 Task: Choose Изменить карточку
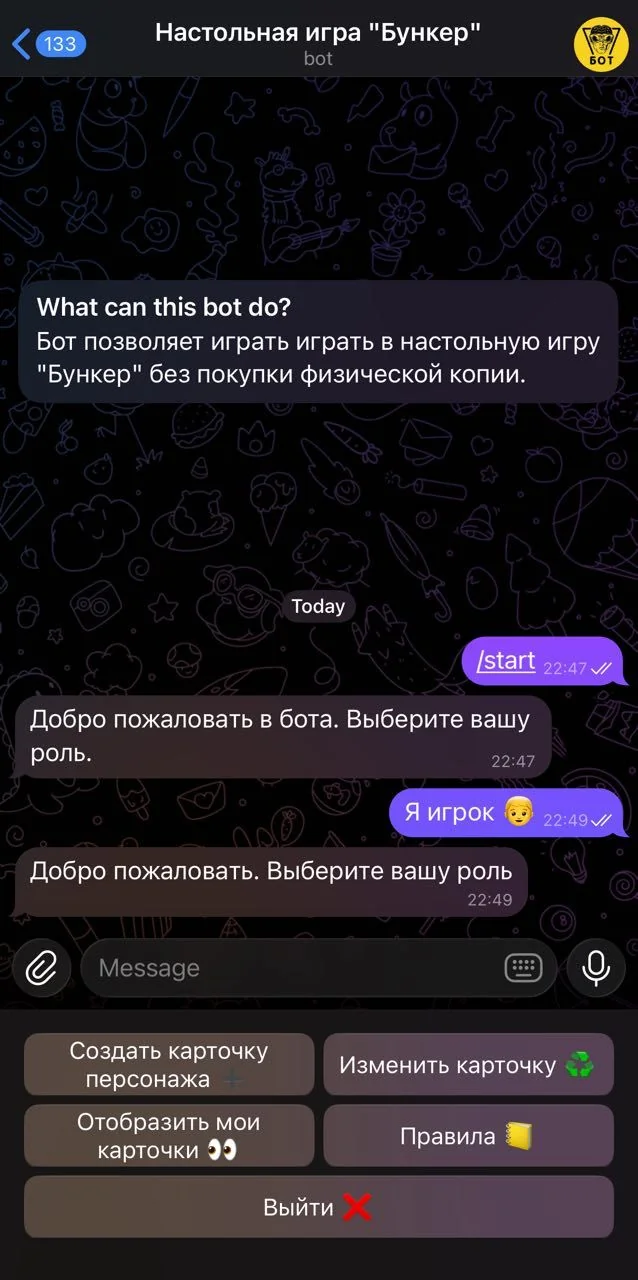pyautogui.click(x=468, y=1065)
